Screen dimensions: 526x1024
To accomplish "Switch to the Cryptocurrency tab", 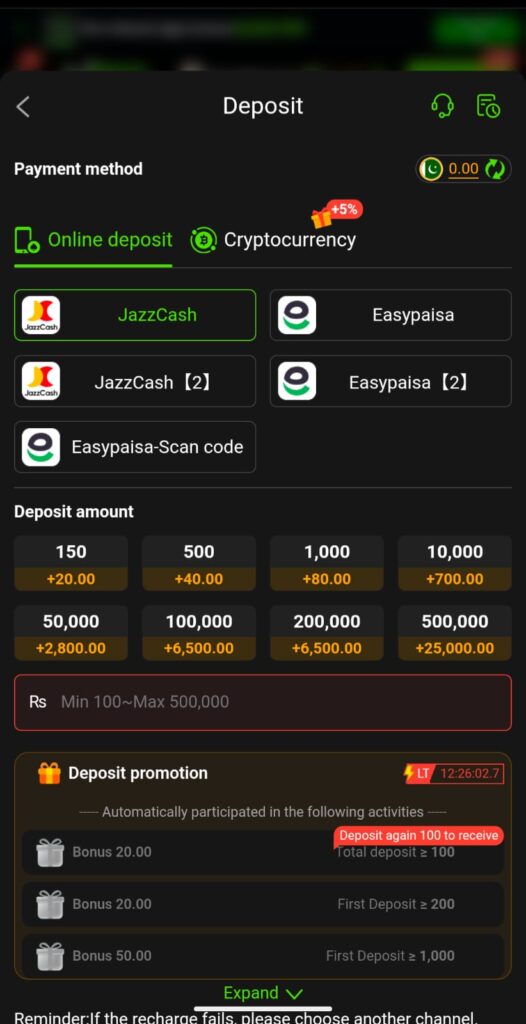I will click(273, 240).
